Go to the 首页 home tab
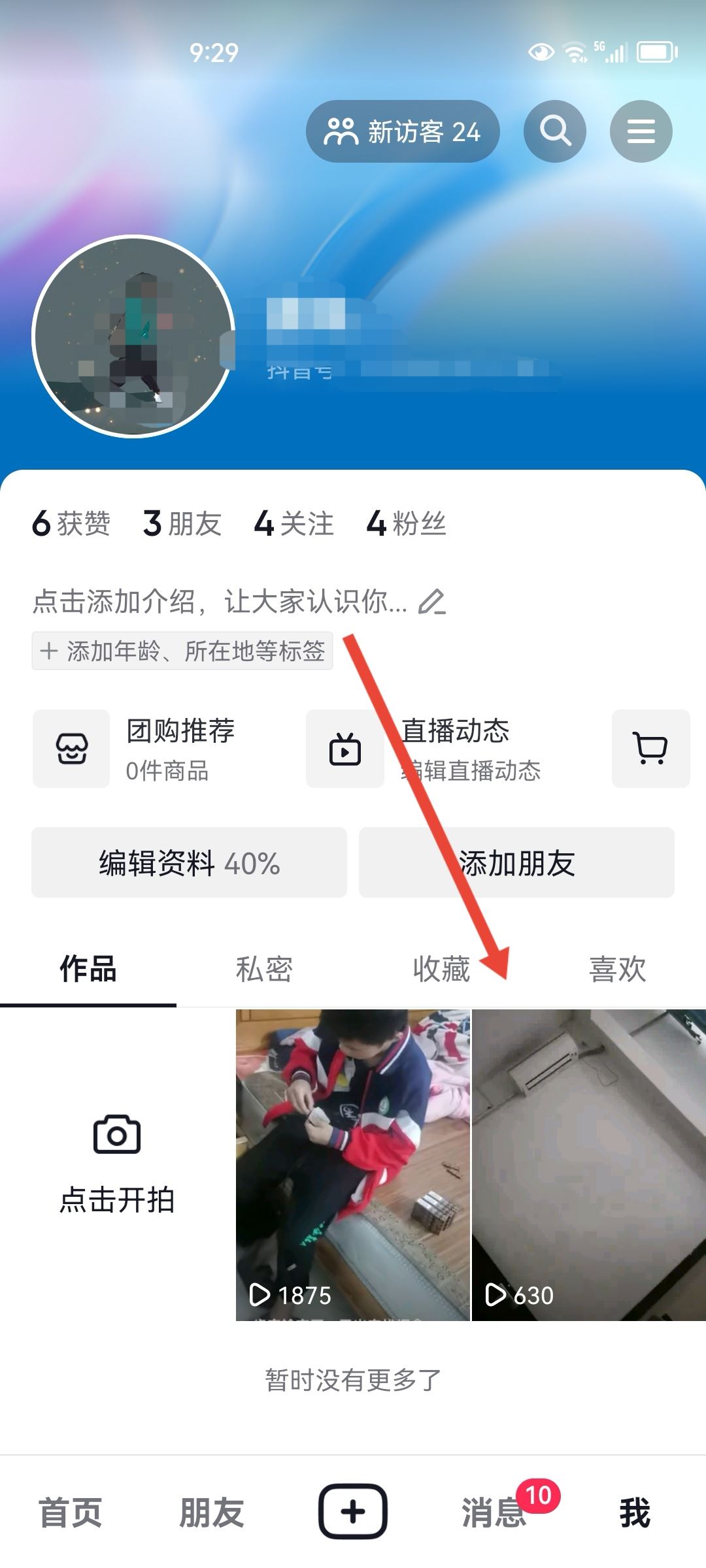The width and height of the screenshot is (706, 1568). click(71, 1512)
